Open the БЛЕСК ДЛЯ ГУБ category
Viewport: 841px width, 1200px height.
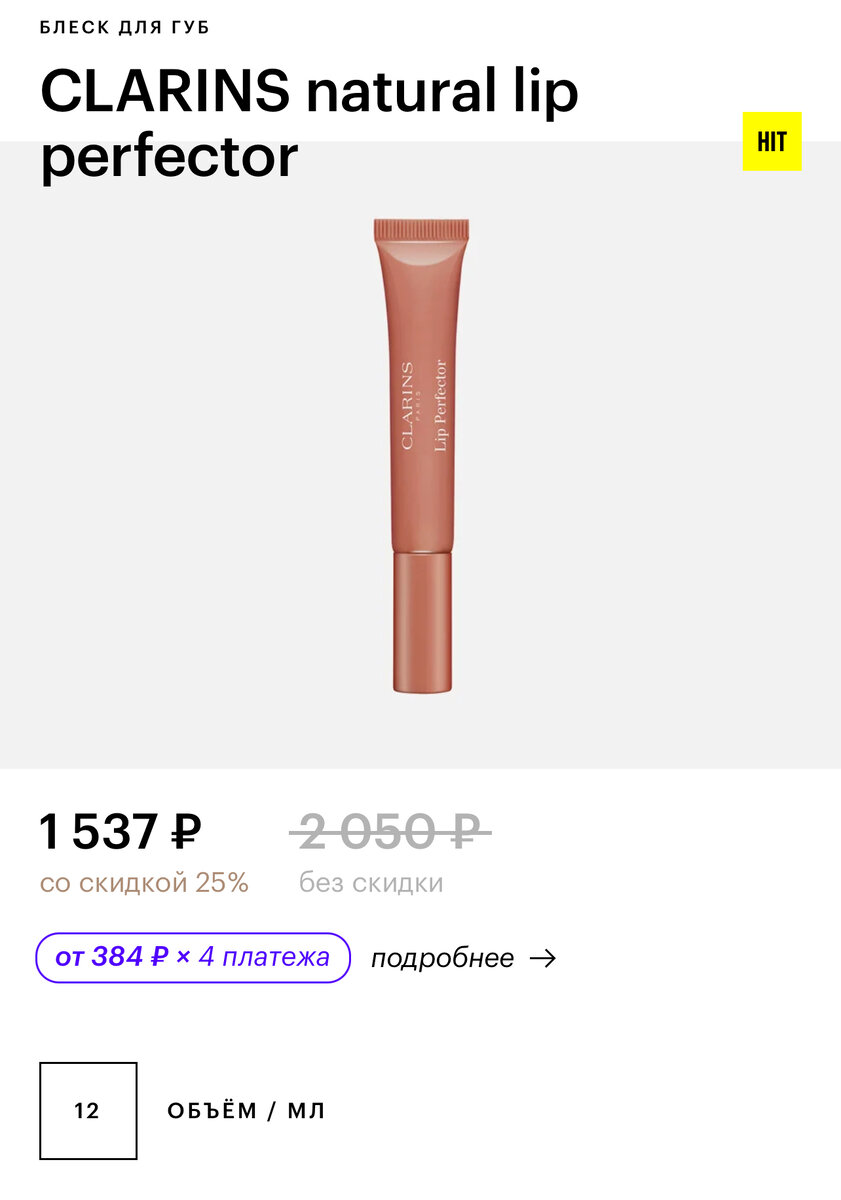click(x=122, y=29)
